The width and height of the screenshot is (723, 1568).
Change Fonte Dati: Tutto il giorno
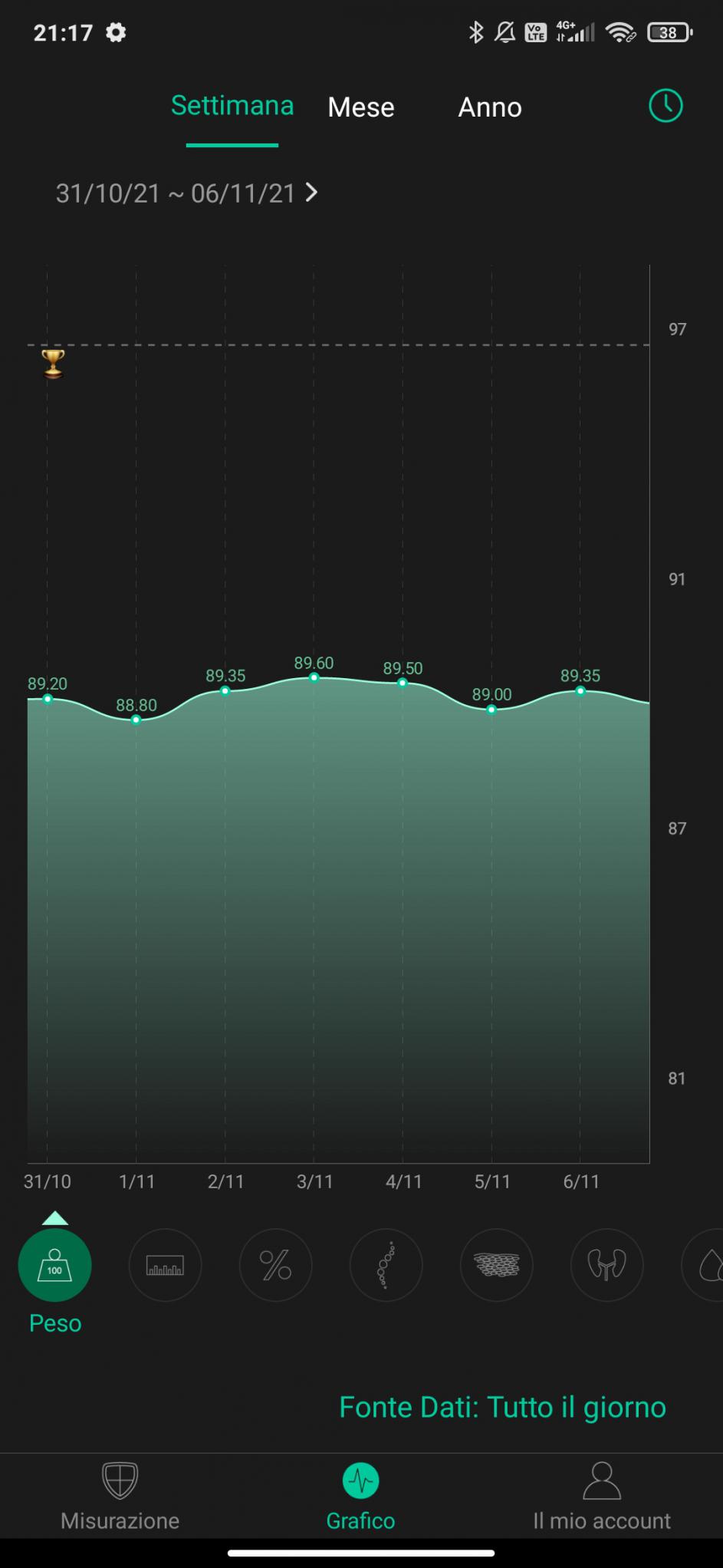pyautogui.click(x=502, y=1408)
